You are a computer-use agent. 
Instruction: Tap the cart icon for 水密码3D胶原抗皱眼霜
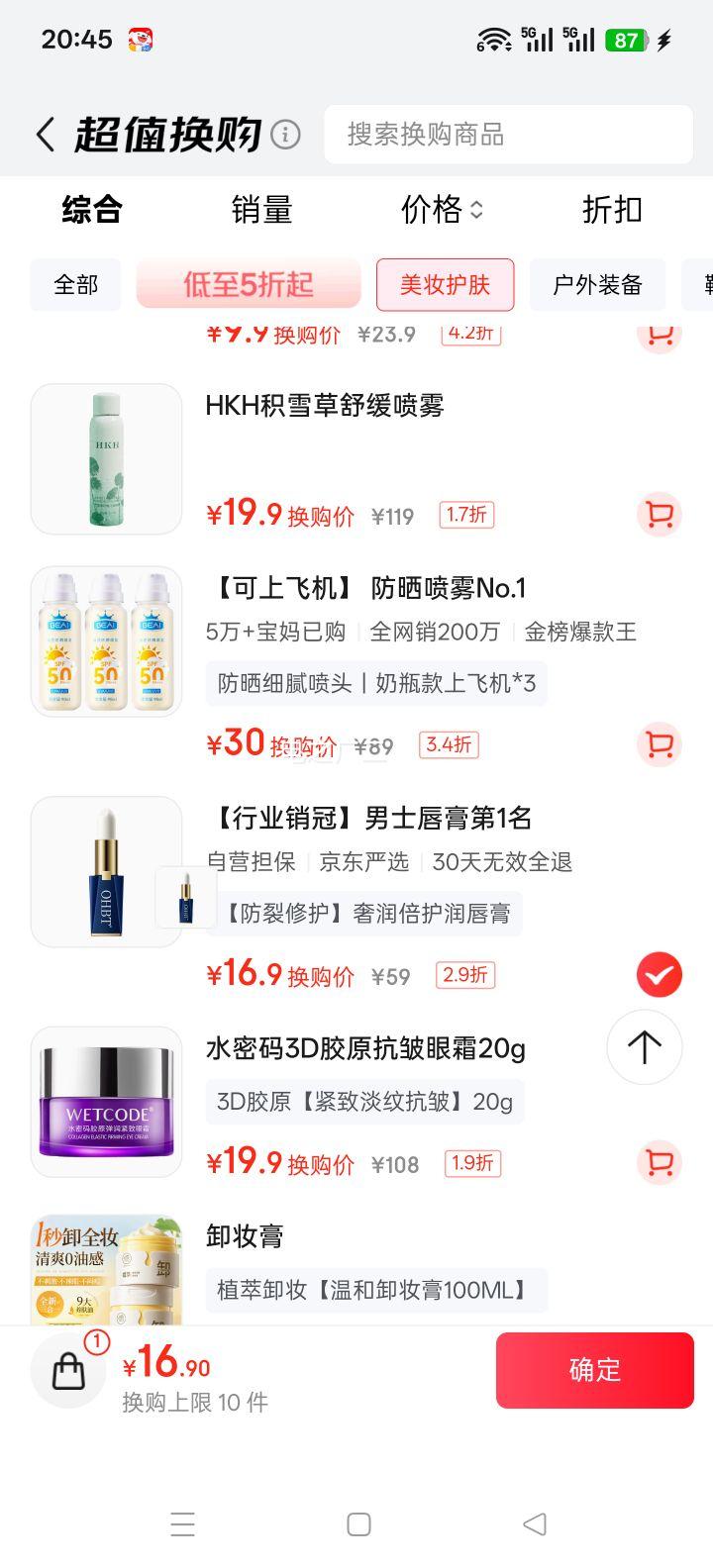coord(659,1163)
